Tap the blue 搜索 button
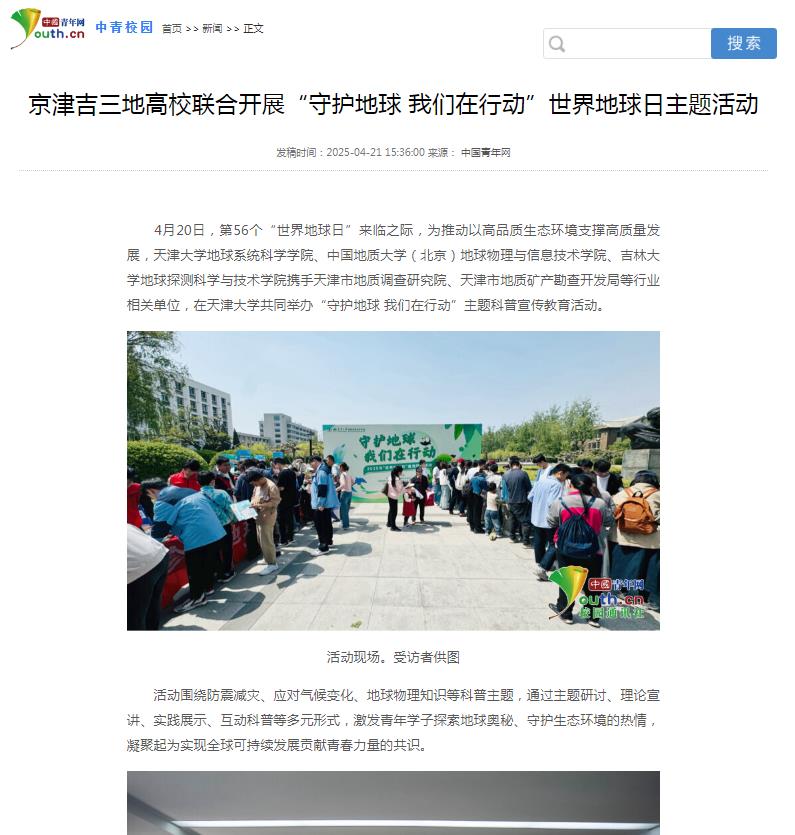This screenshot has width=795, height=835. (x=743, y=43)
